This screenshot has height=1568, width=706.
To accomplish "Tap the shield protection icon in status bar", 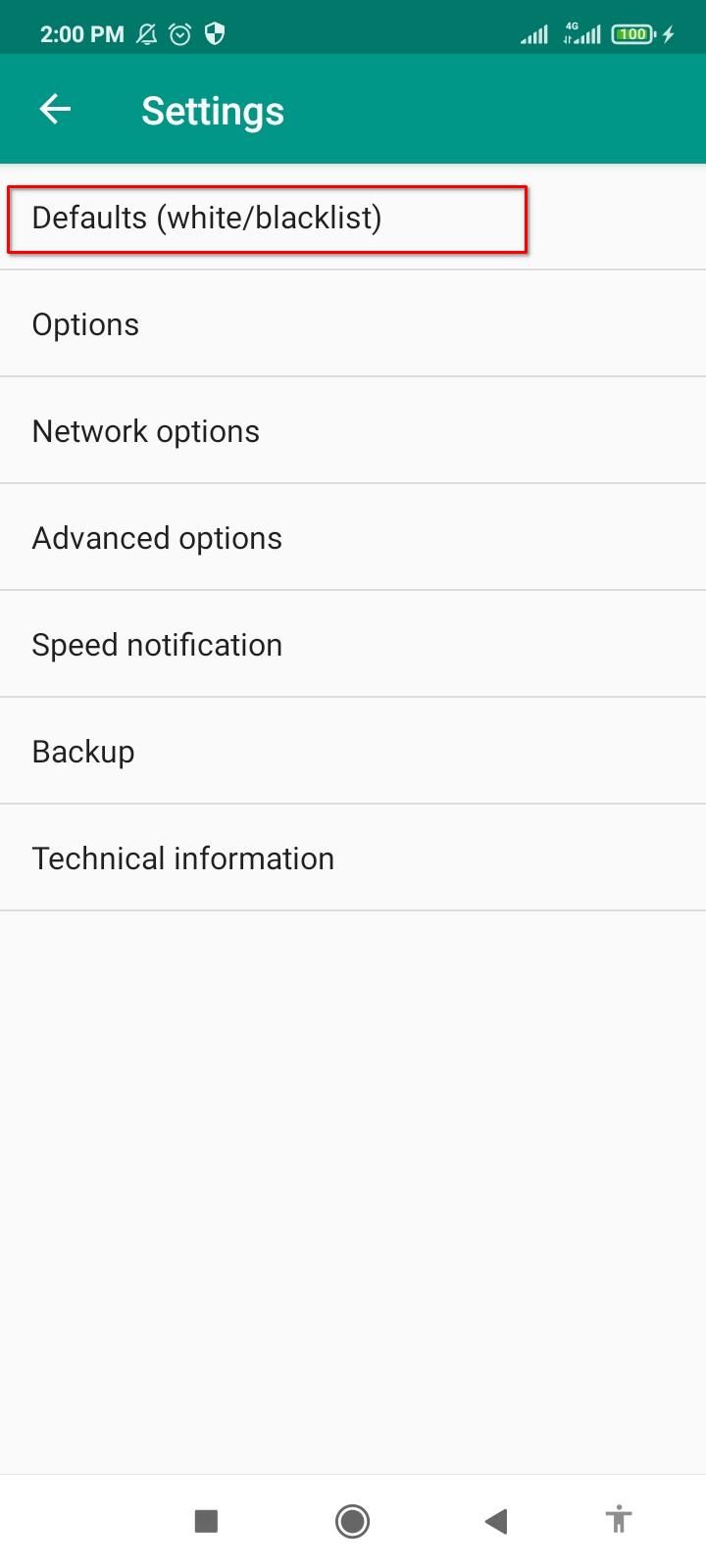I will tap(212, 32).
